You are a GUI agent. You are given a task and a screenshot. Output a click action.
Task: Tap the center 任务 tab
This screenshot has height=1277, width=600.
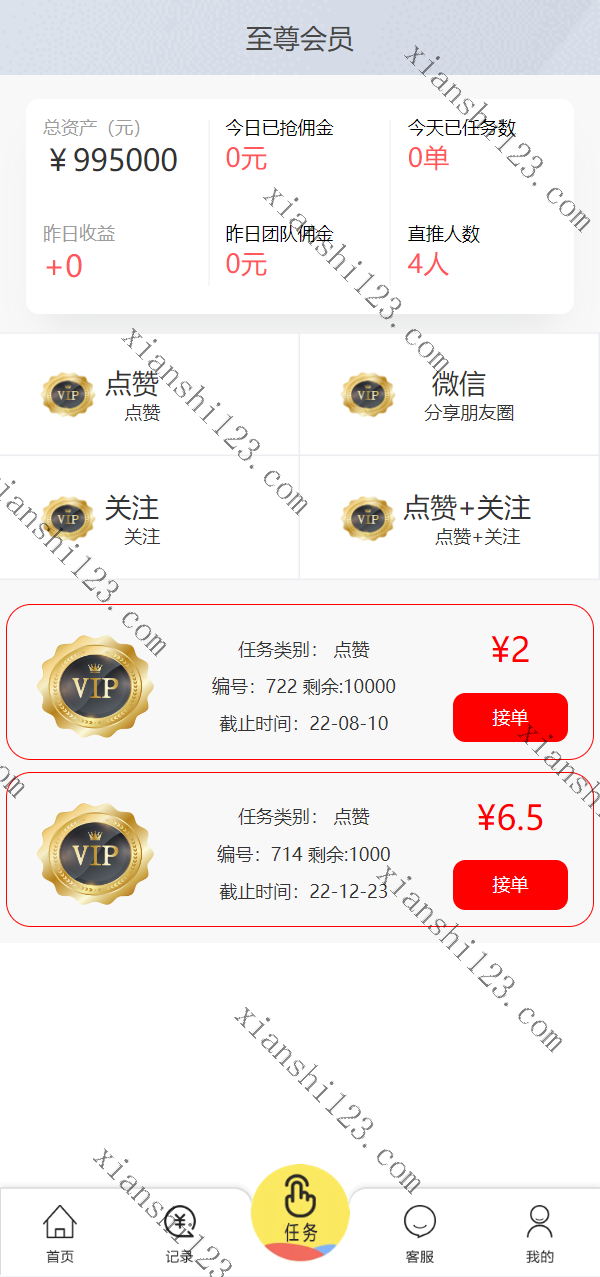(x=300, y=1215)
